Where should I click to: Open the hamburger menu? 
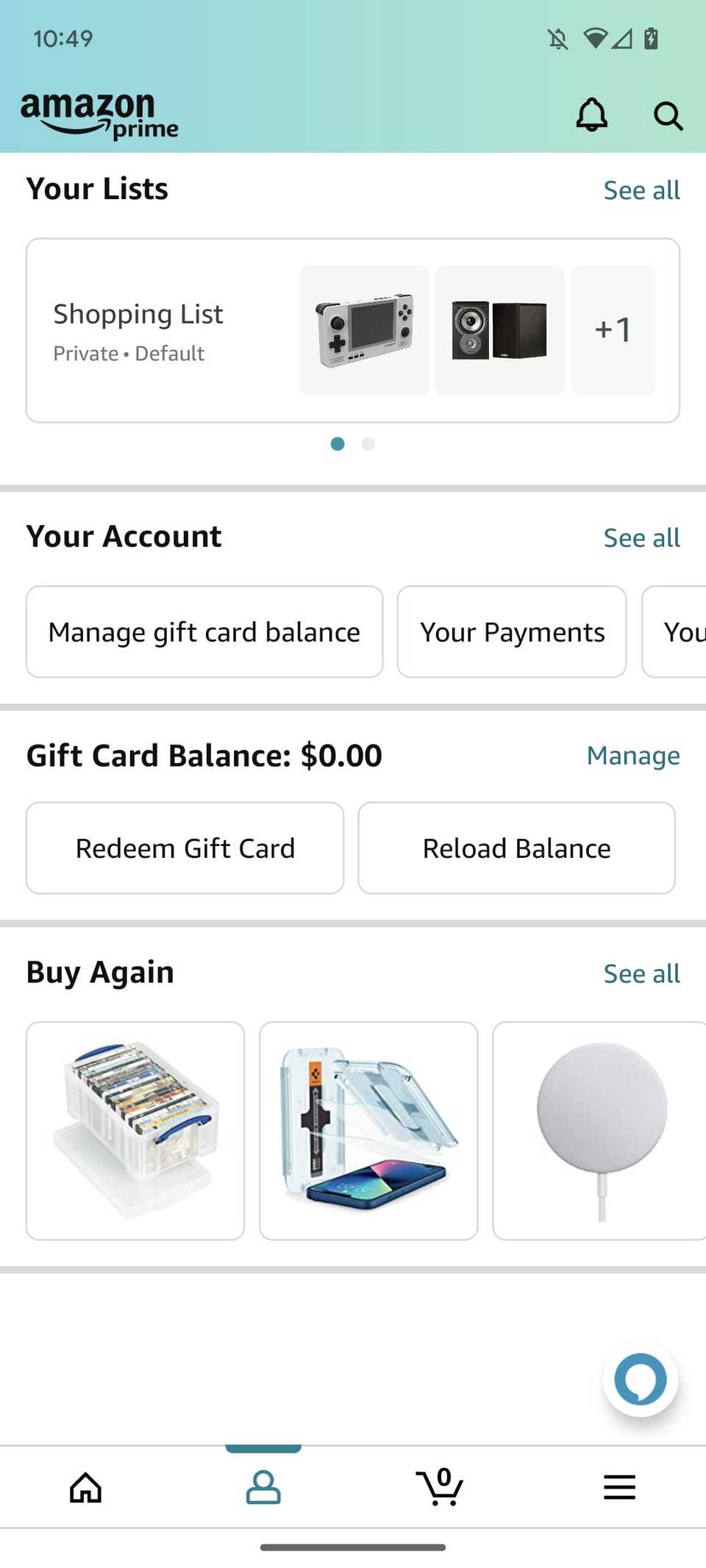pyautogui.click(x=618, y=1486)
